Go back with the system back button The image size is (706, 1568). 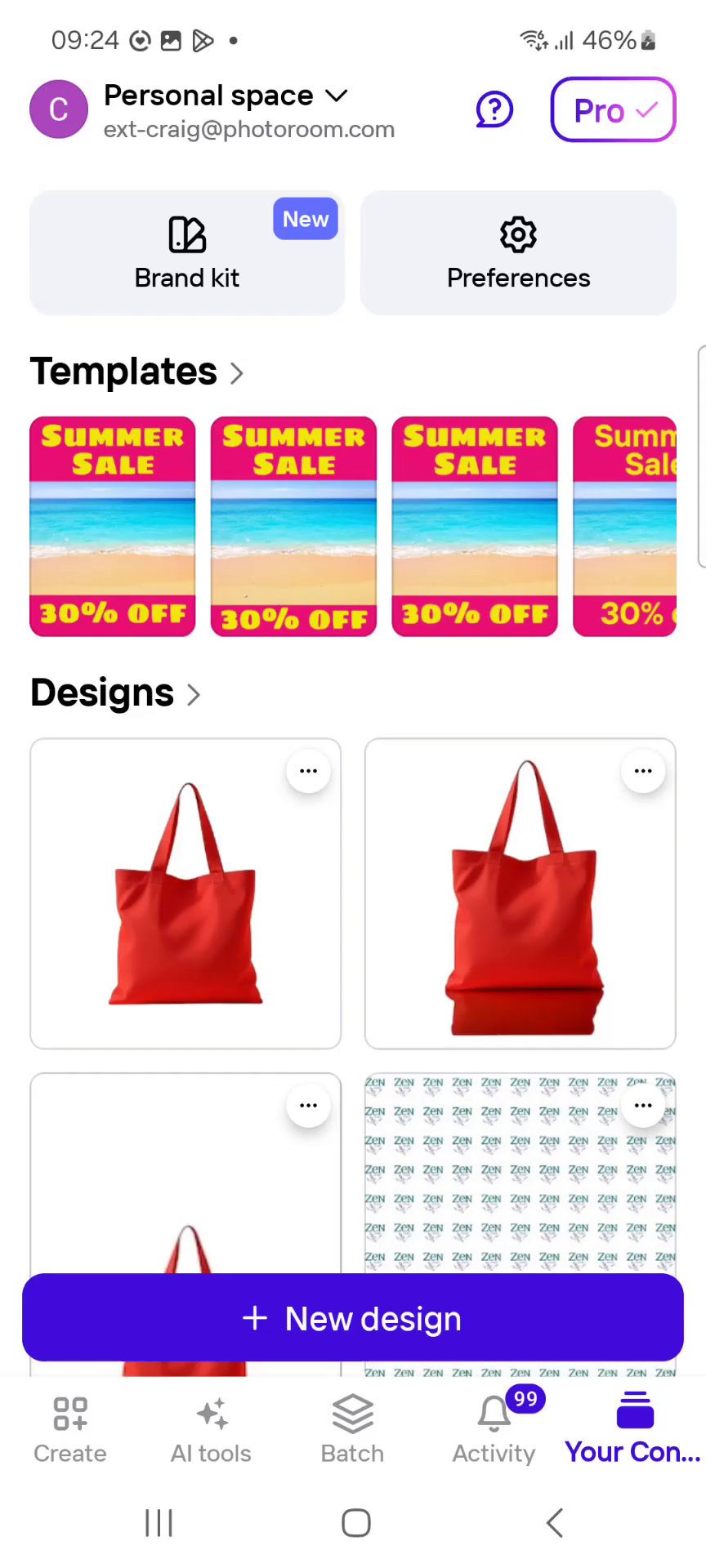click(x=555, y=1523)
